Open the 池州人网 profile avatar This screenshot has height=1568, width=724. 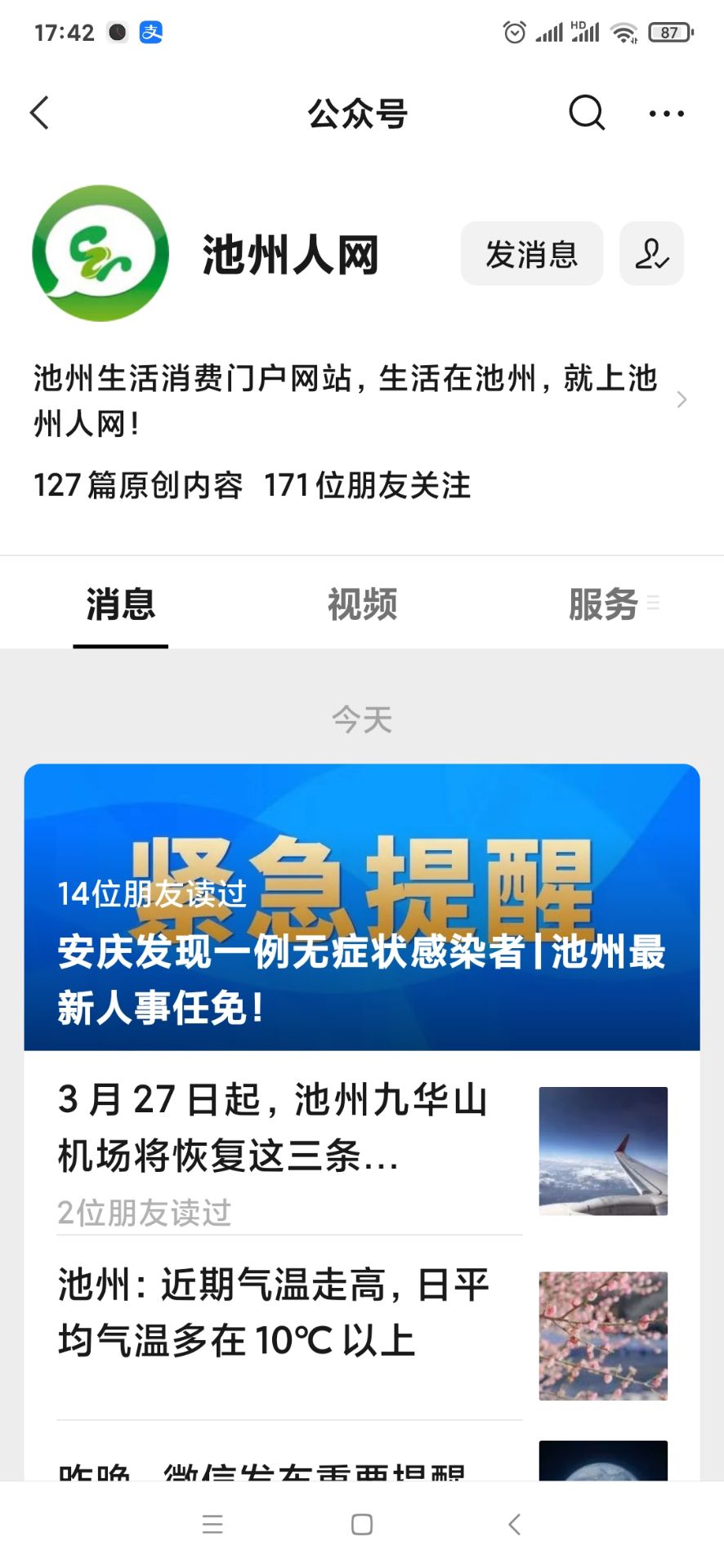click(x=101, y=253)
